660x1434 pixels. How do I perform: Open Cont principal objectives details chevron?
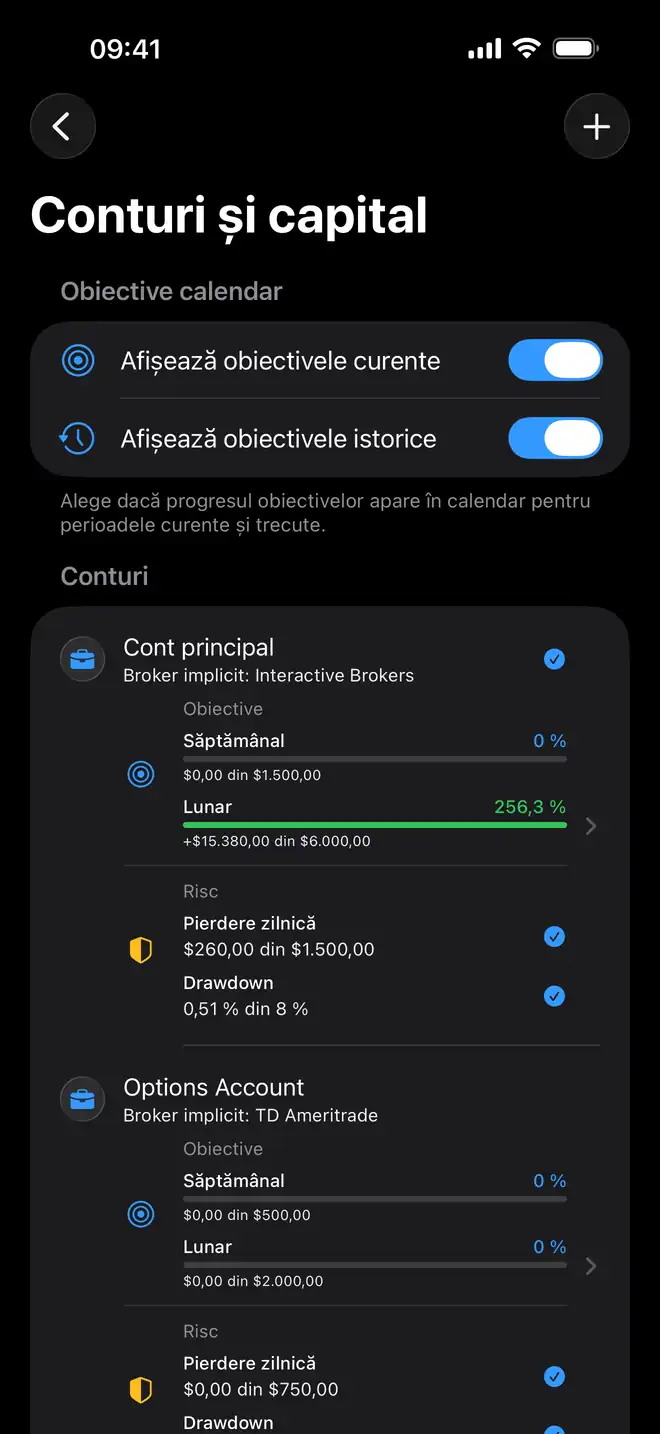point(591,826)
